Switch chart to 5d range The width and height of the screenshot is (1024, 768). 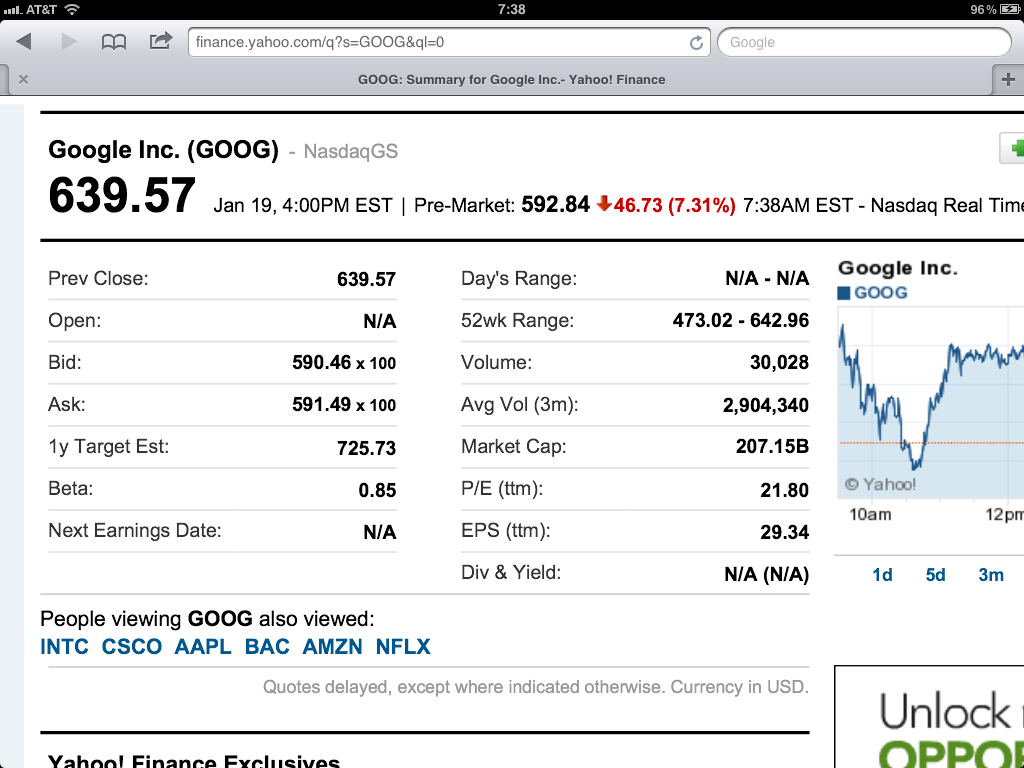pyautogui.click(x=935, y=575)
